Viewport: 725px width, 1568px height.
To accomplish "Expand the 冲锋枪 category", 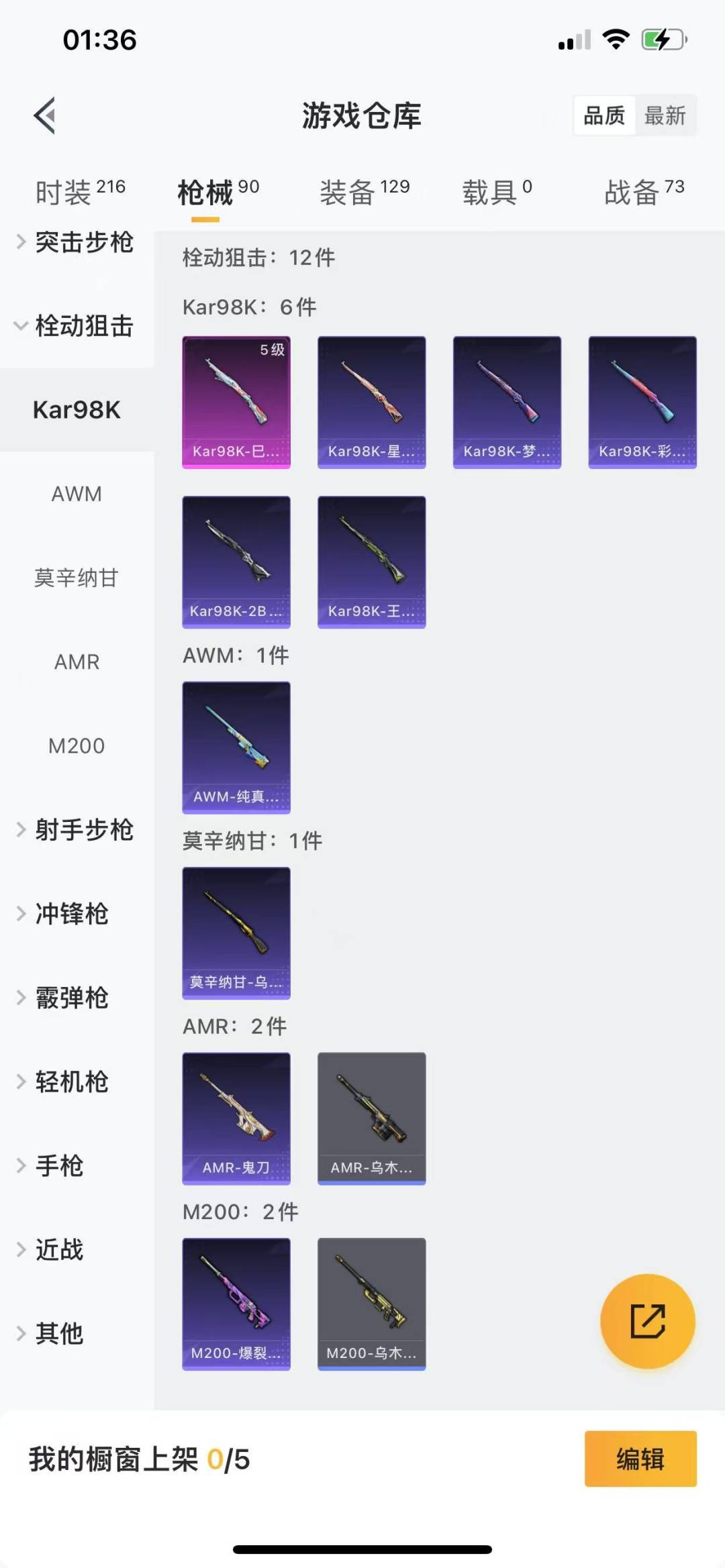I will click(70, 914).
